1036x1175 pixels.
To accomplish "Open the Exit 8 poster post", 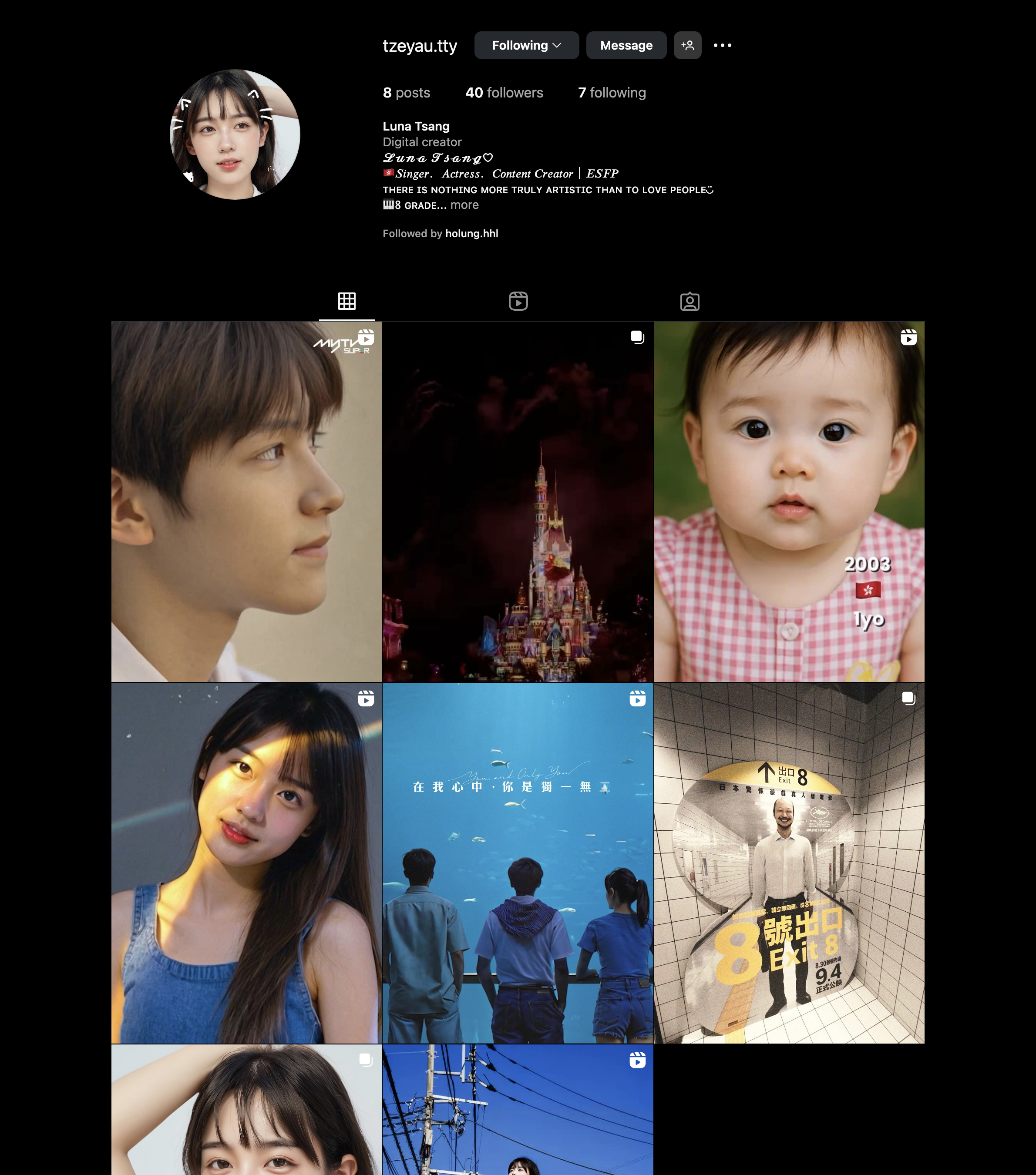I will point(789,862).
